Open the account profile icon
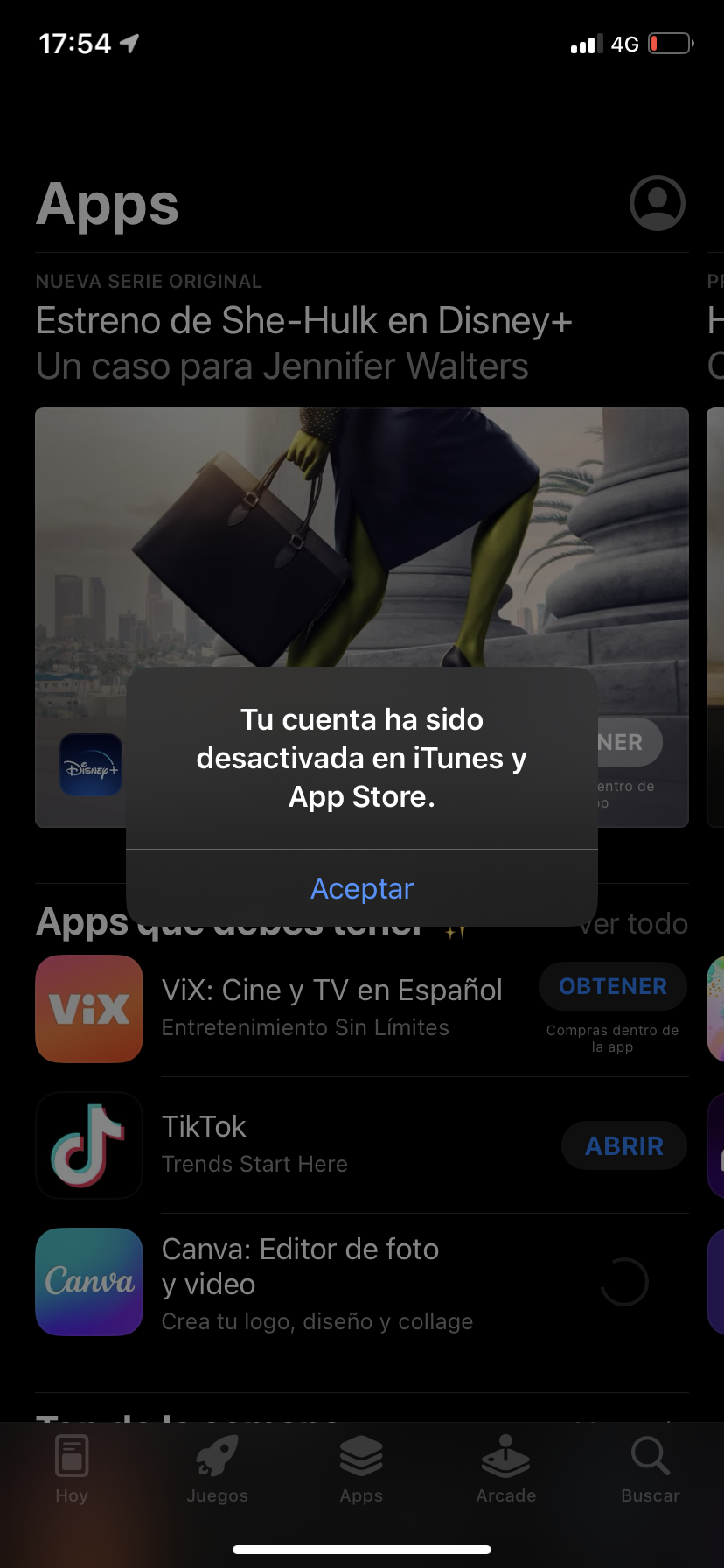The height and width of the screenshot is (1568, 724). pos(657,203)
